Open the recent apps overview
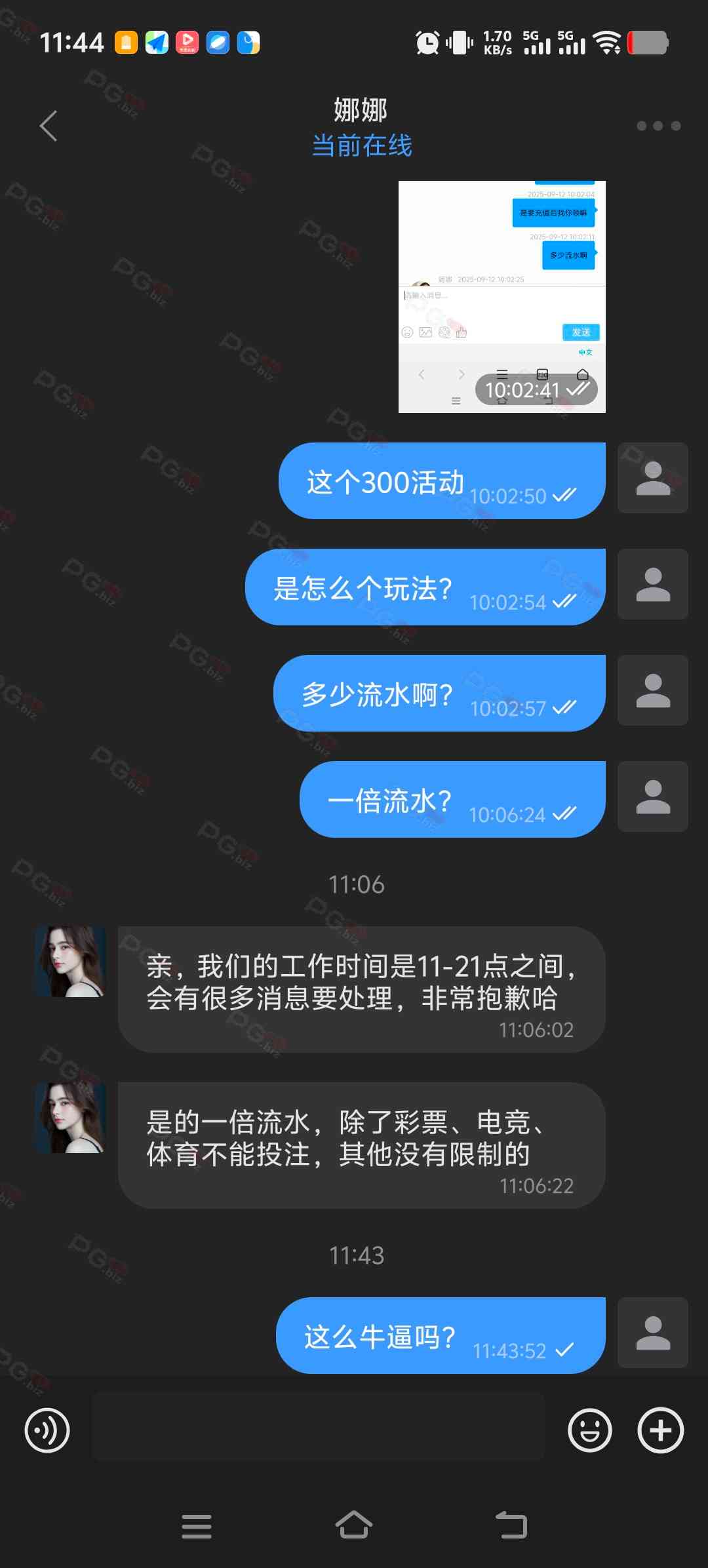This screenshot has height=1568, width=708. (197, 1526)
